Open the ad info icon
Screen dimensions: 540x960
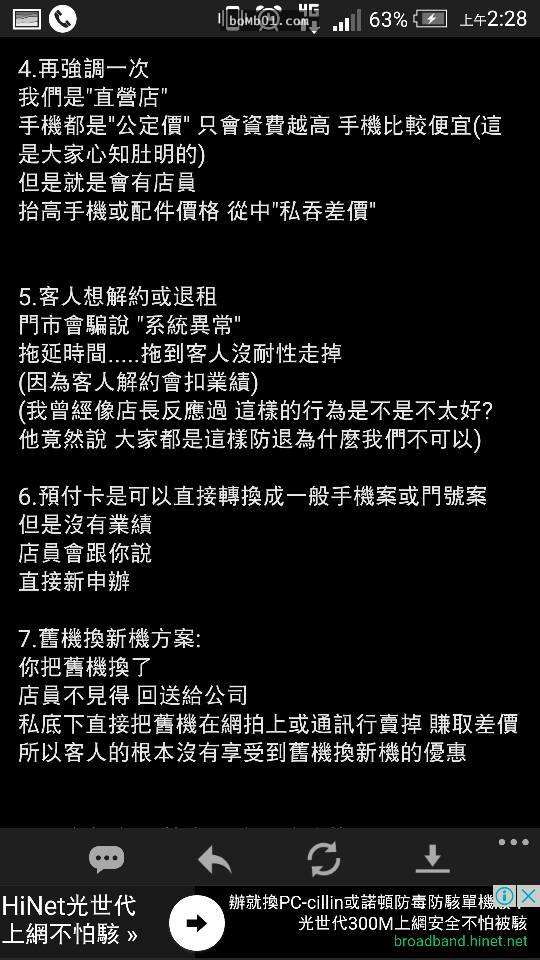point(506,896)
